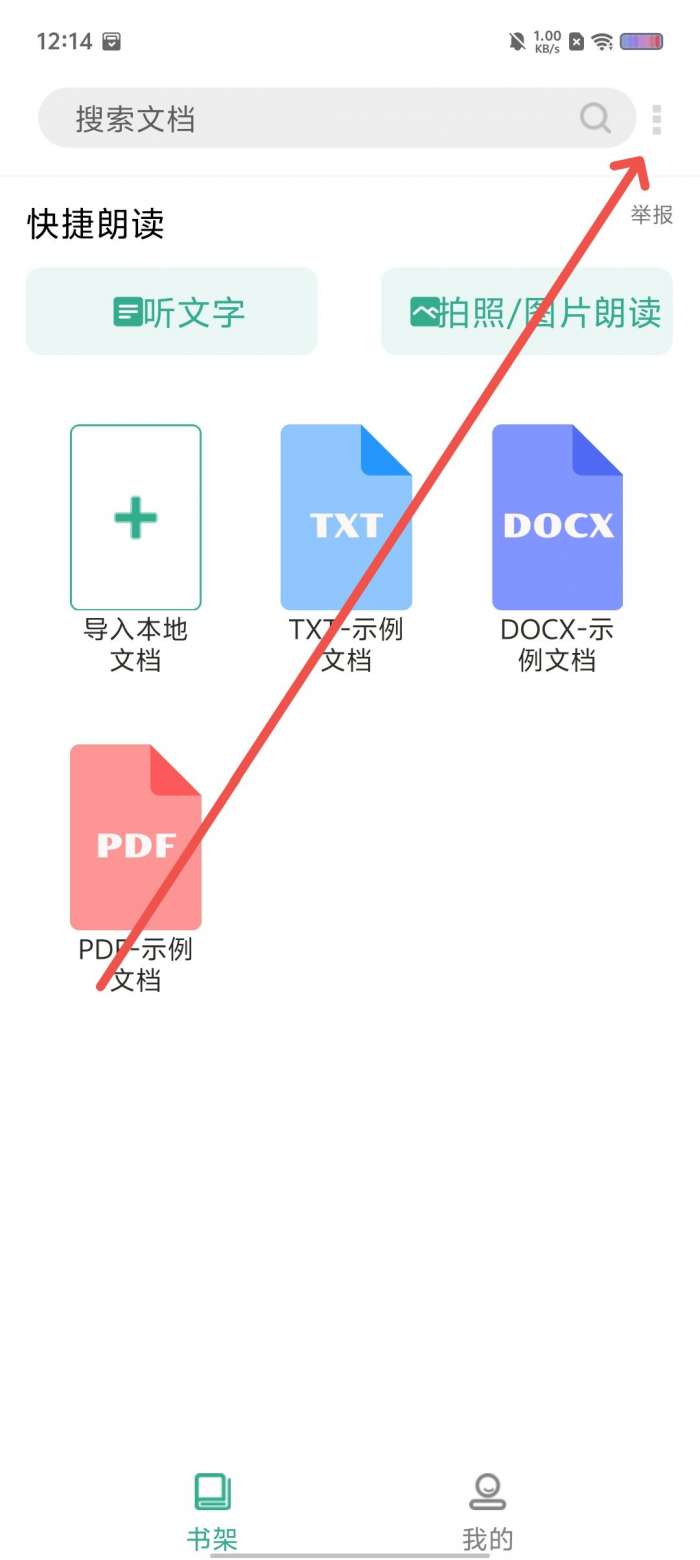
Task: Open the TXT-示例文档 file
Action: (x=346, y=518)
